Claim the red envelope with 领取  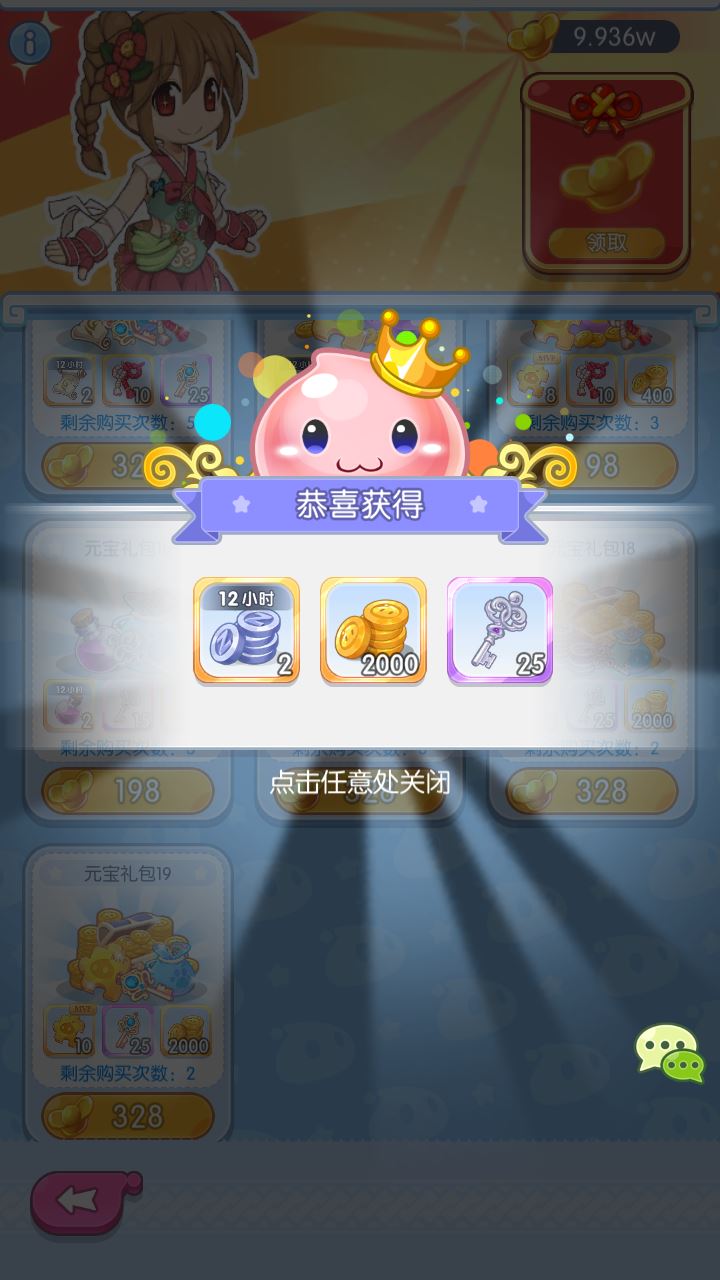(x=606, y=241)
